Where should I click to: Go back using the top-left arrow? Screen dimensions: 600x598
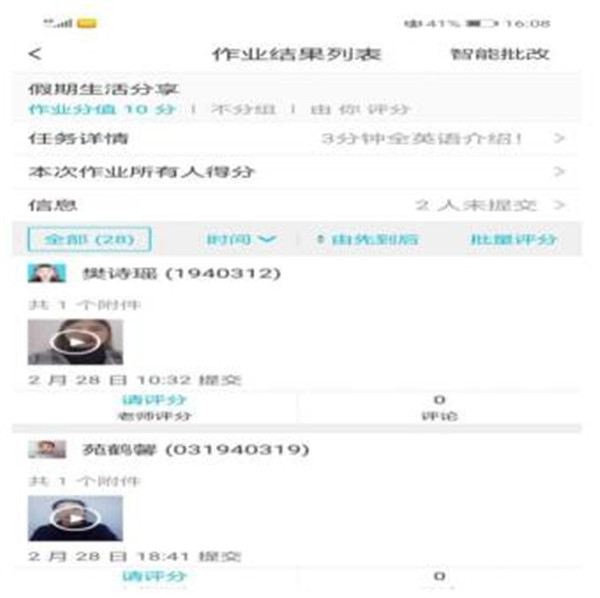(x=37, y=54)
